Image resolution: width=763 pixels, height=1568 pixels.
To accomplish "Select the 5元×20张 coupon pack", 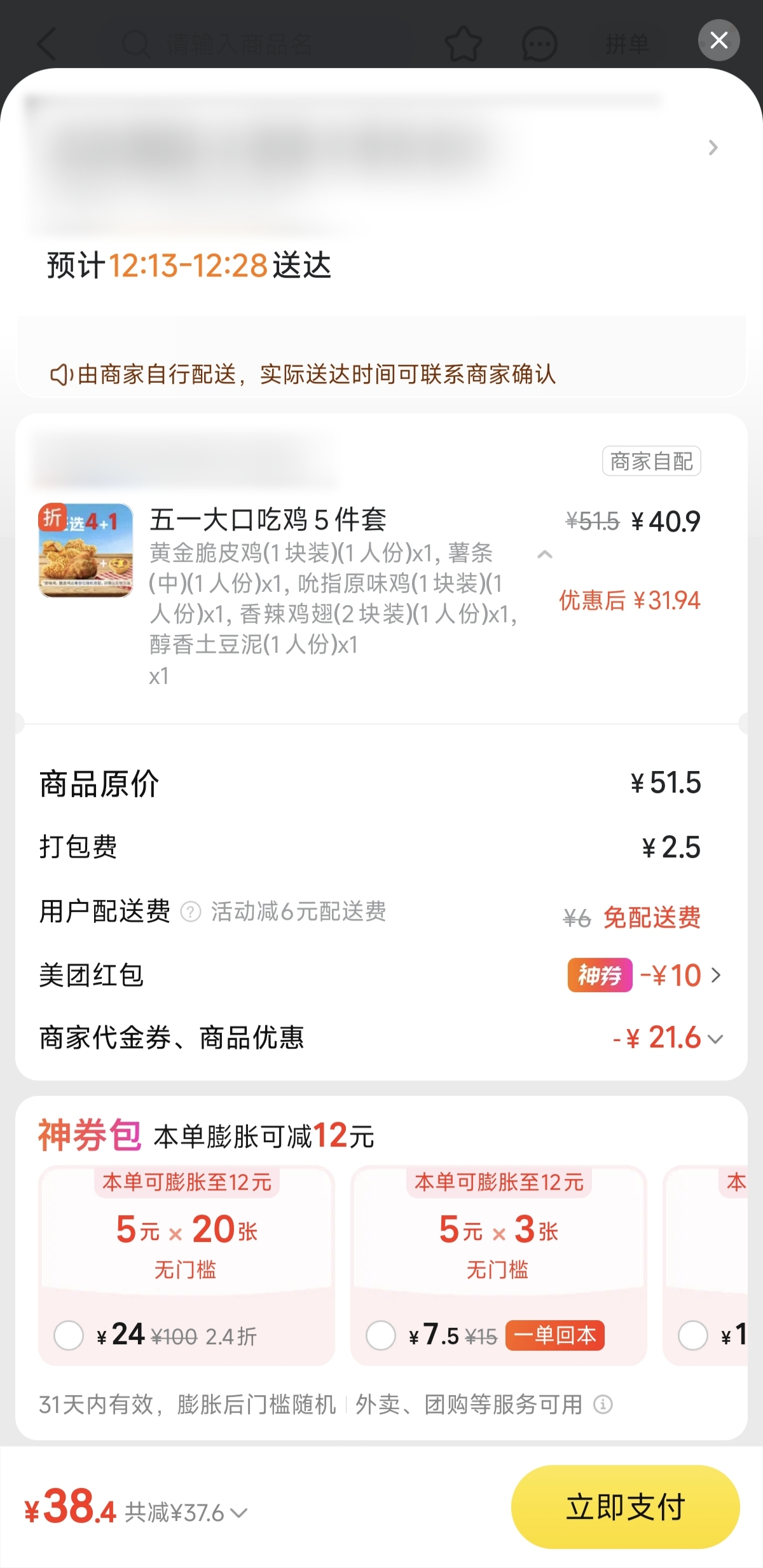I will (69, 1335).
